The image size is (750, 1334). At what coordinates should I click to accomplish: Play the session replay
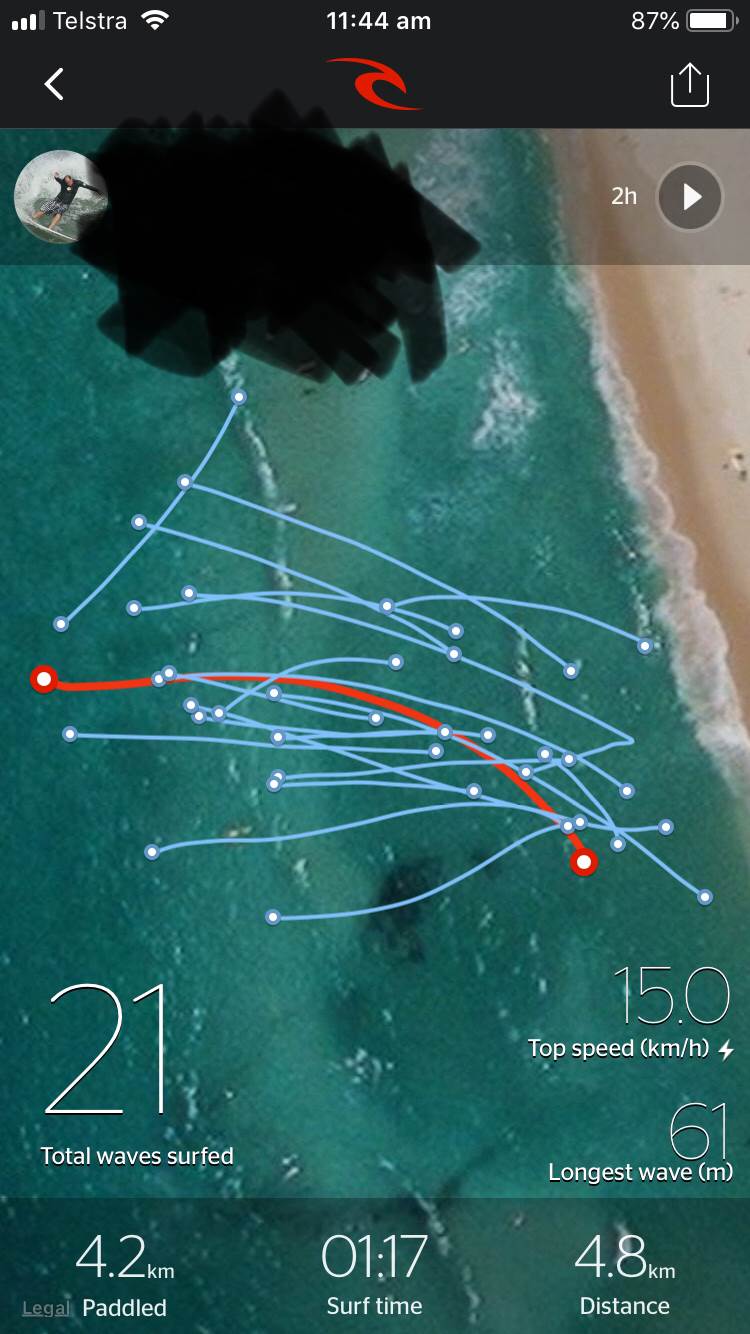coord(690,197)
